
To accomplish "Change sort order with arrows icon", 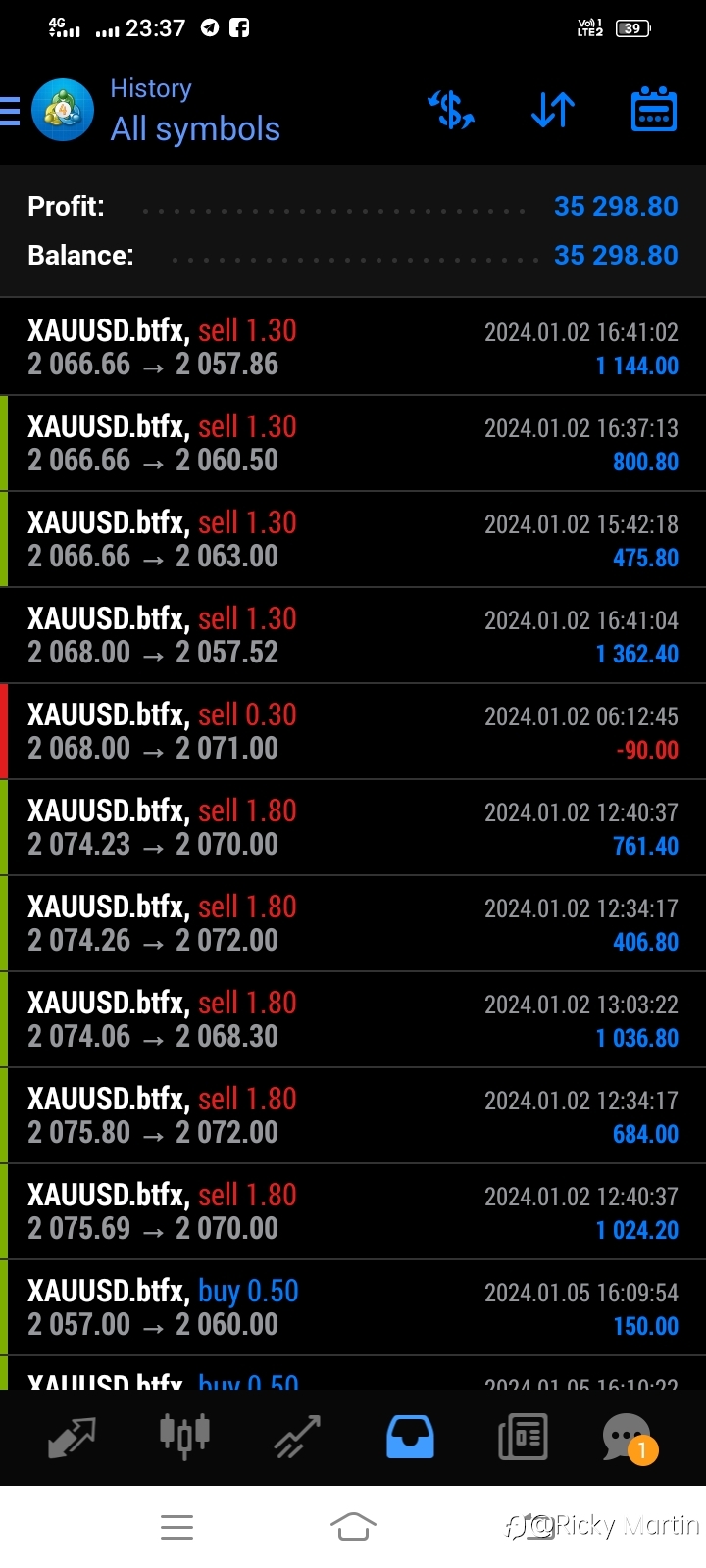I will pyautogui.click(x=553, y=110).
